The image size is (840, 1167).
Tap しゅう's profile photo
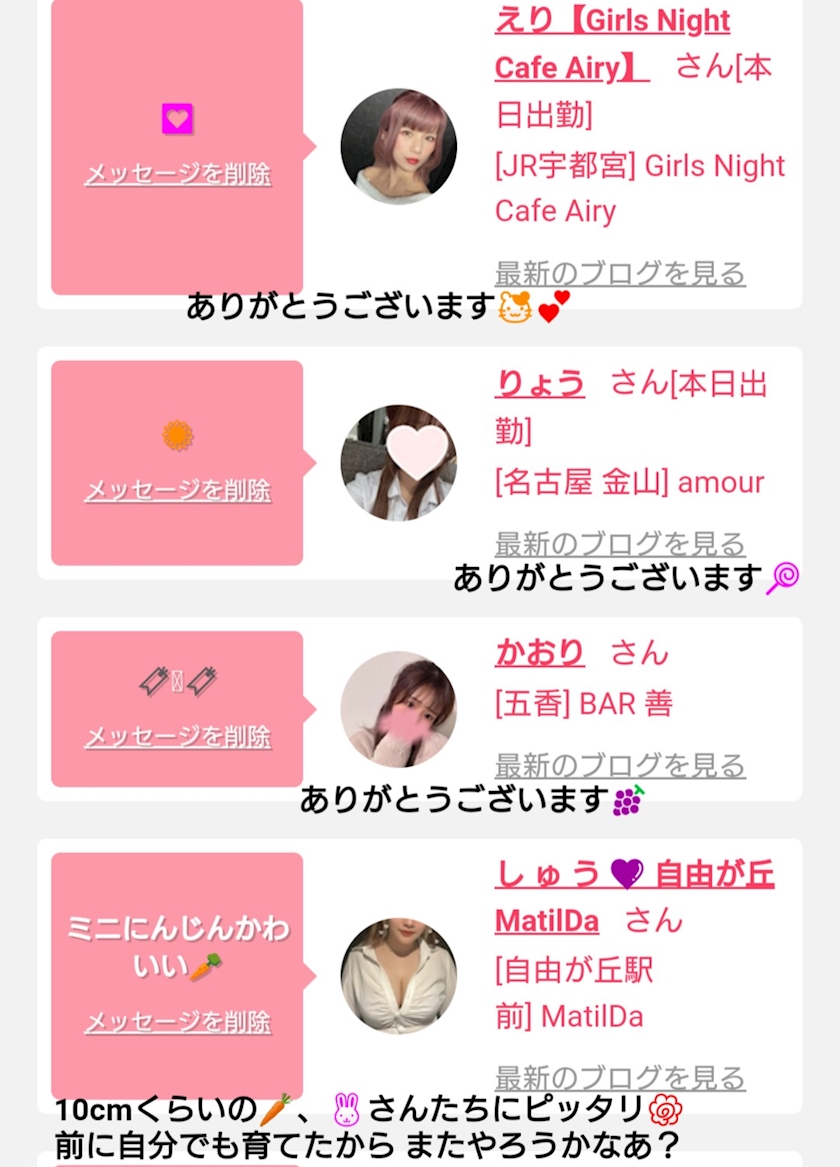pyautogui.click(x=398, y=975)
